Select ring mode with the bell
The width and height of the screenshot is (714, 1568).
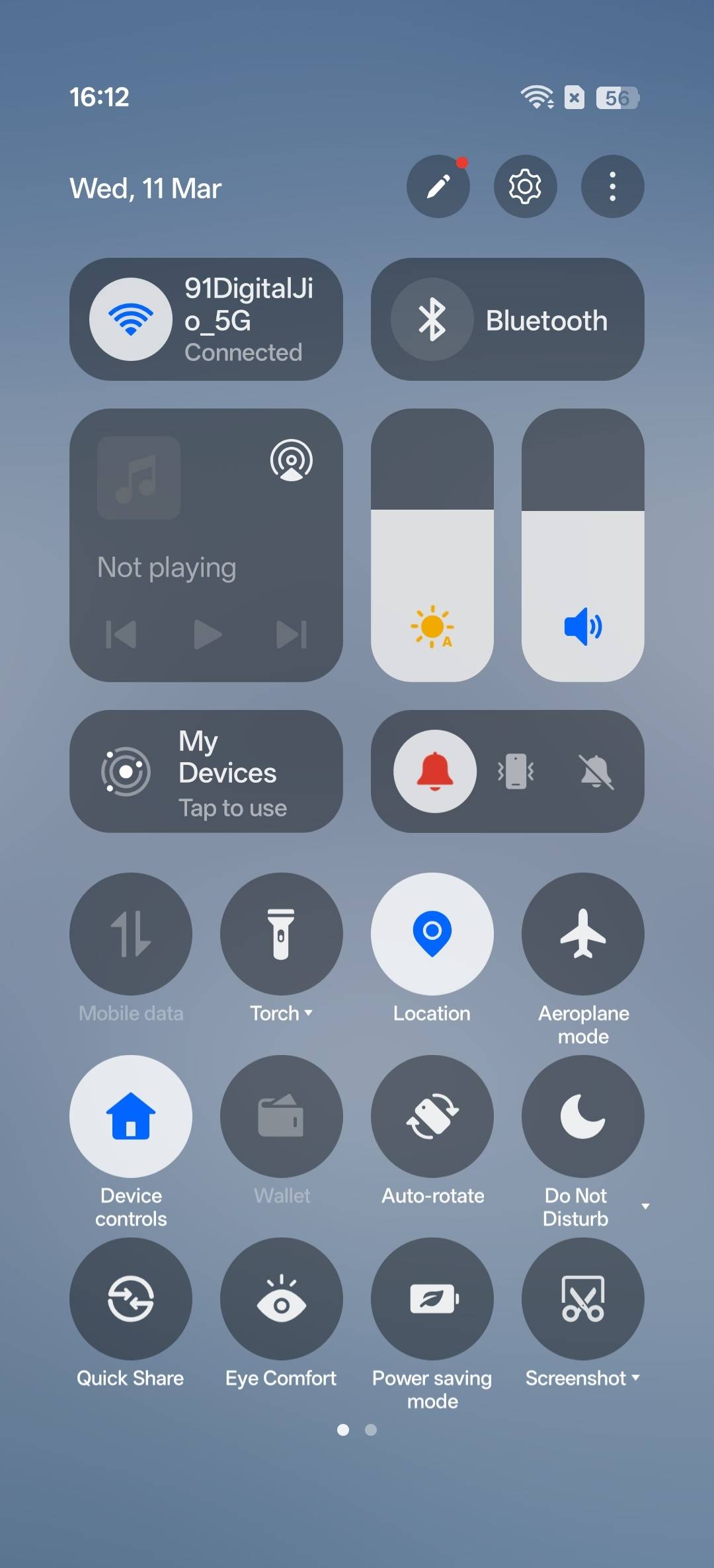tap(435, 771)
